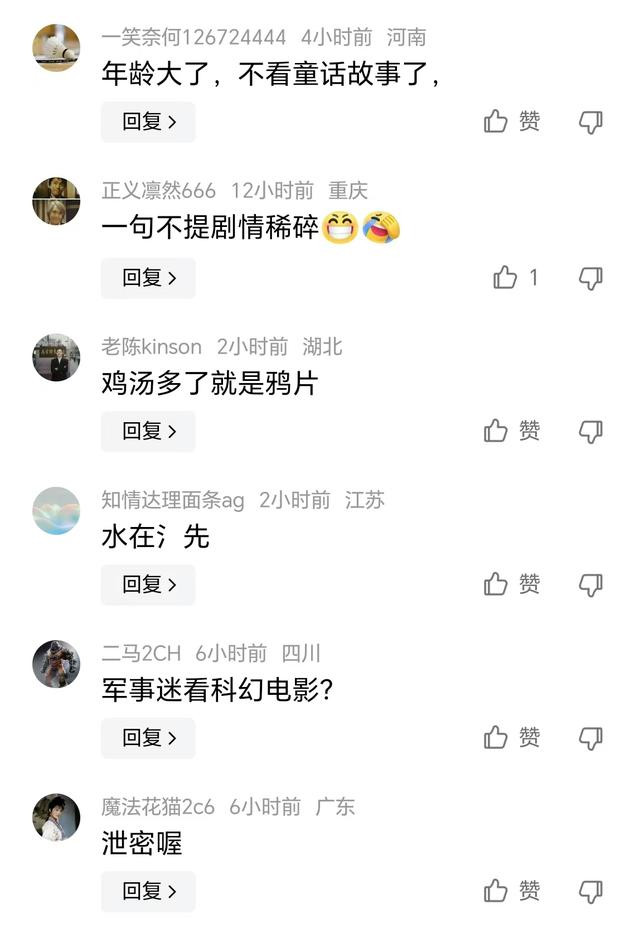Image resolution: width=640 pixels, height=943 pixels.
Task: Open 二马2CH's profile avatar
Action: pyautogui.click(x=56, y=664)
